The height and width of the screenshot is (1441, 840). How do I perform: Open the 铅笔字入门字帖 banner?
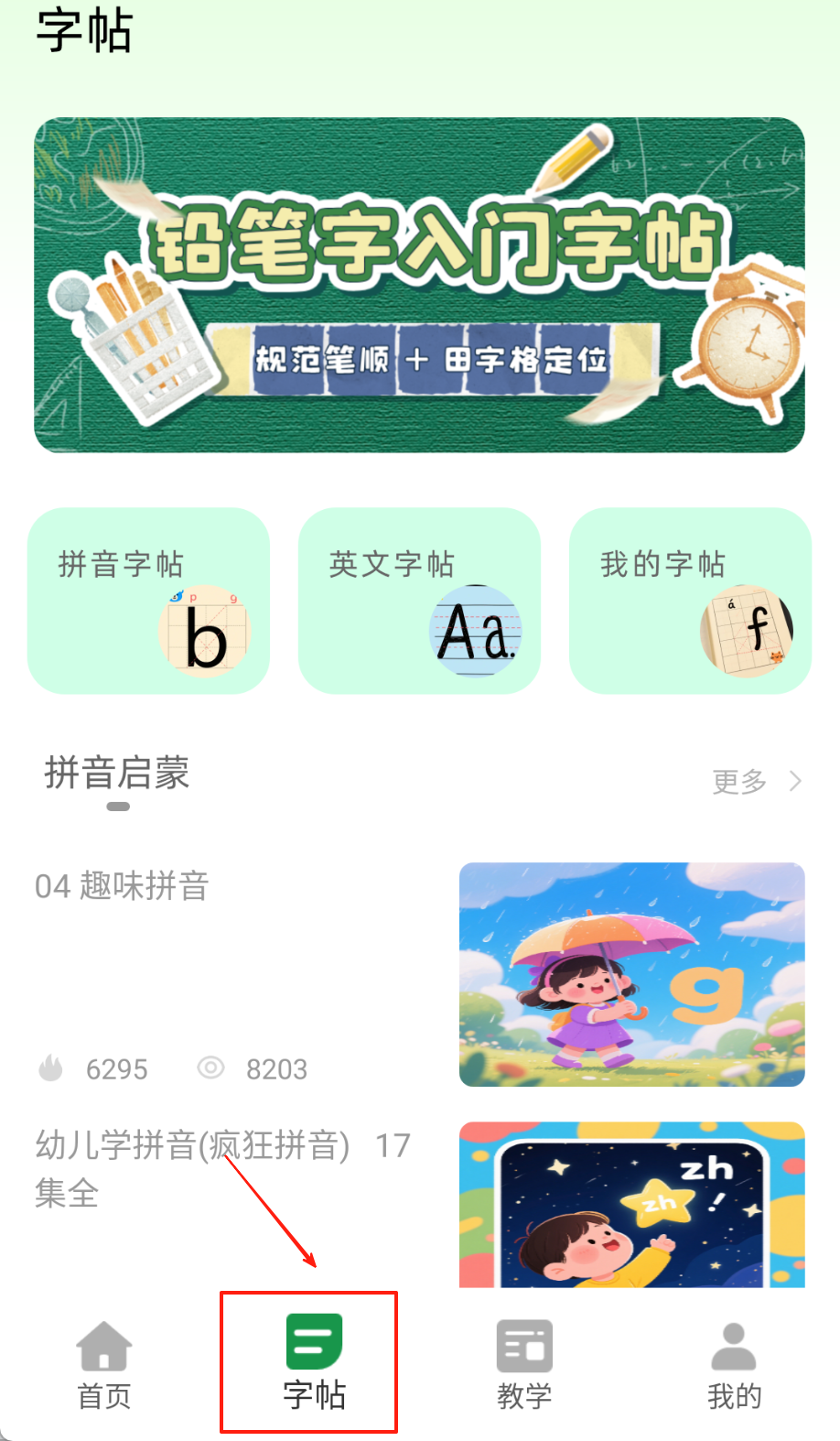point(419,285)
